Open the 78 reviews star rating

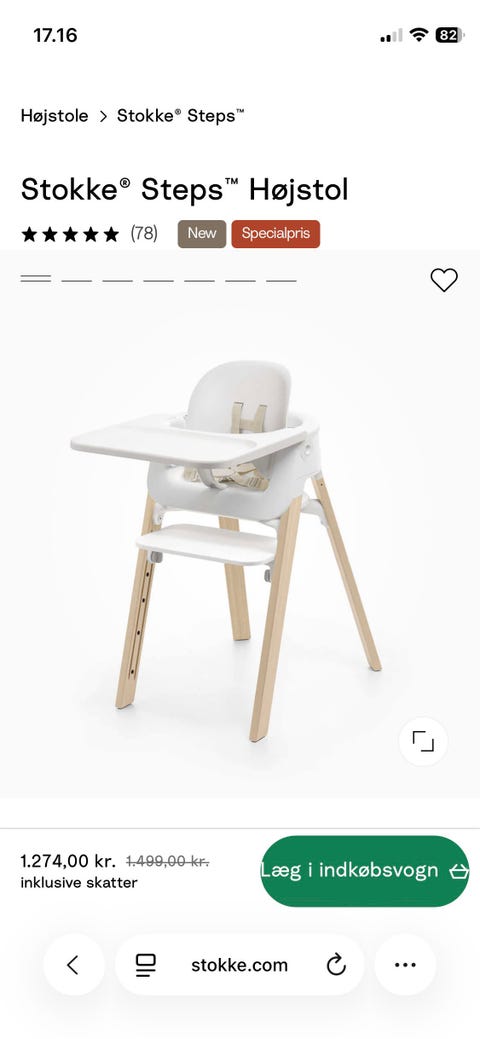click(x=90, y=234)
